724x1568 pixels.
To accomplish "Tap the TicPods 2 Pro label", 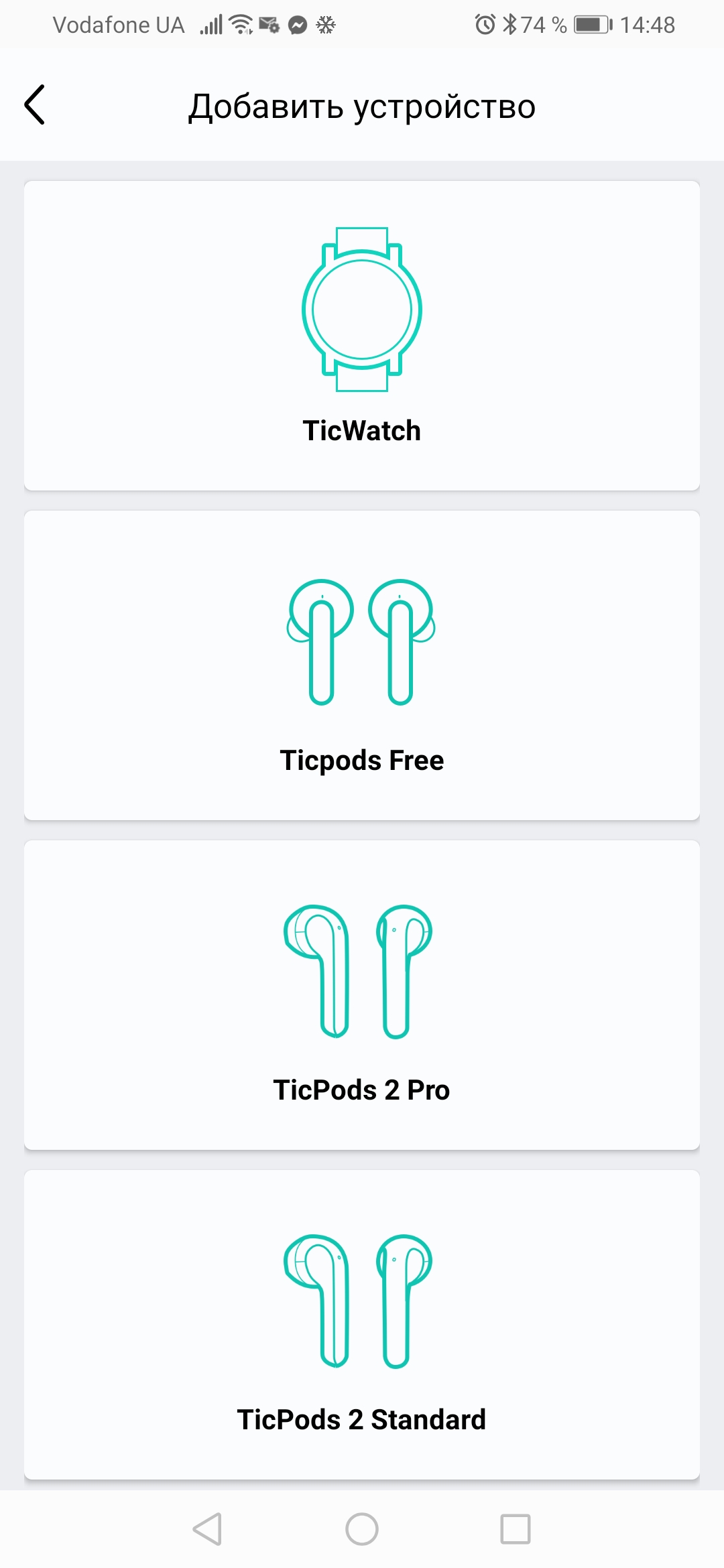I will point(362,1090).
